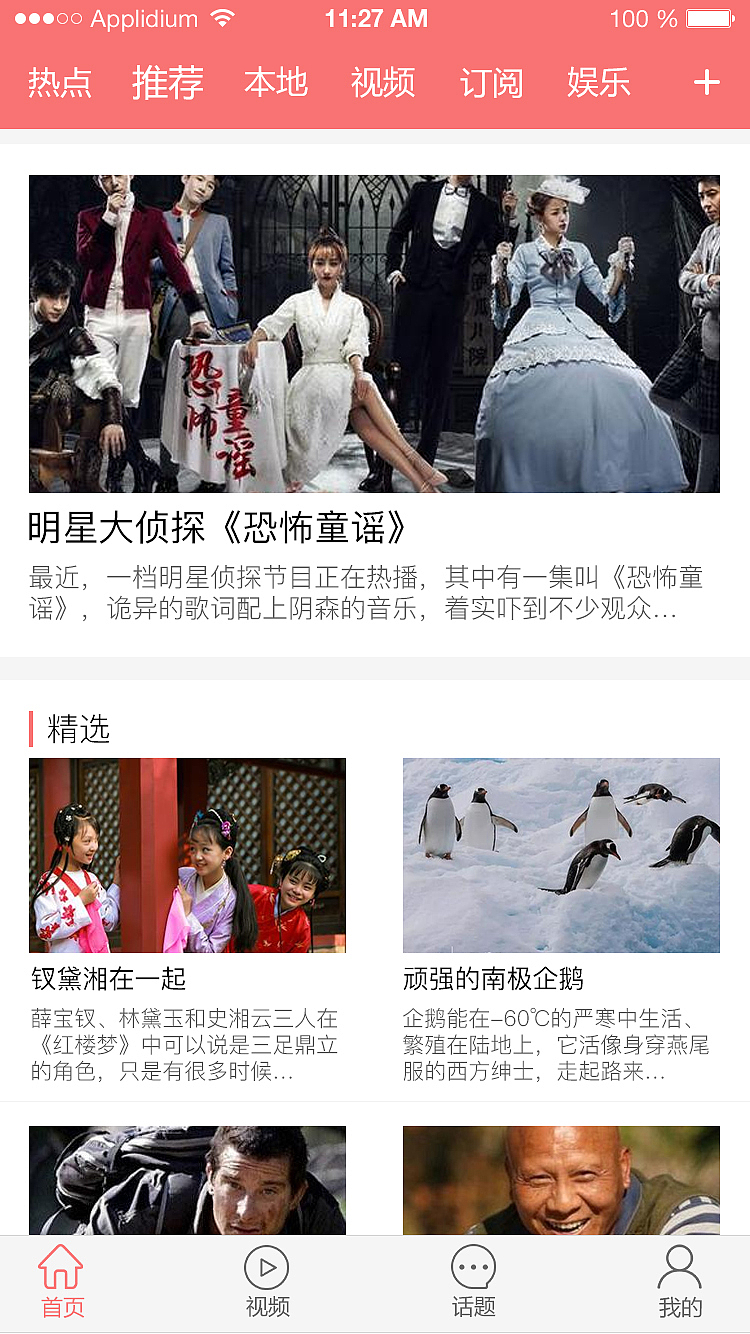This screenshot has width=750, height=1334.
Task: Go to the 订阅 tab
Action: coord(491,83)
